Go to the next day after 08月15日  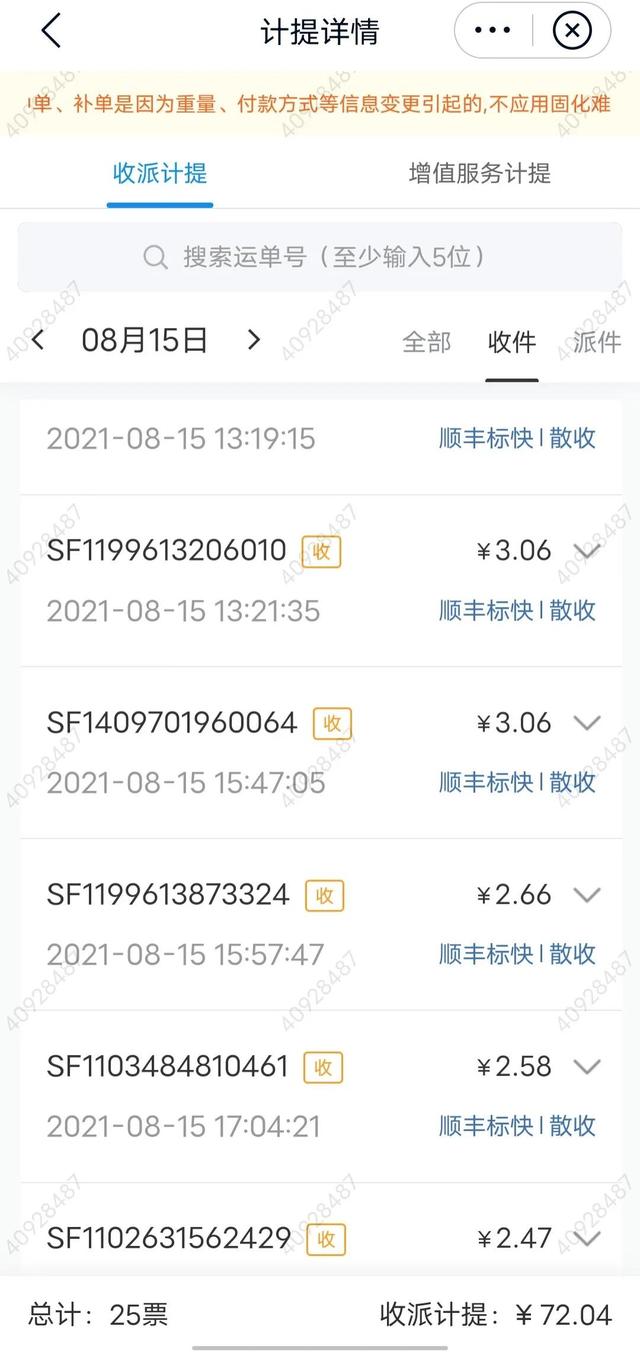click(254, 340)
